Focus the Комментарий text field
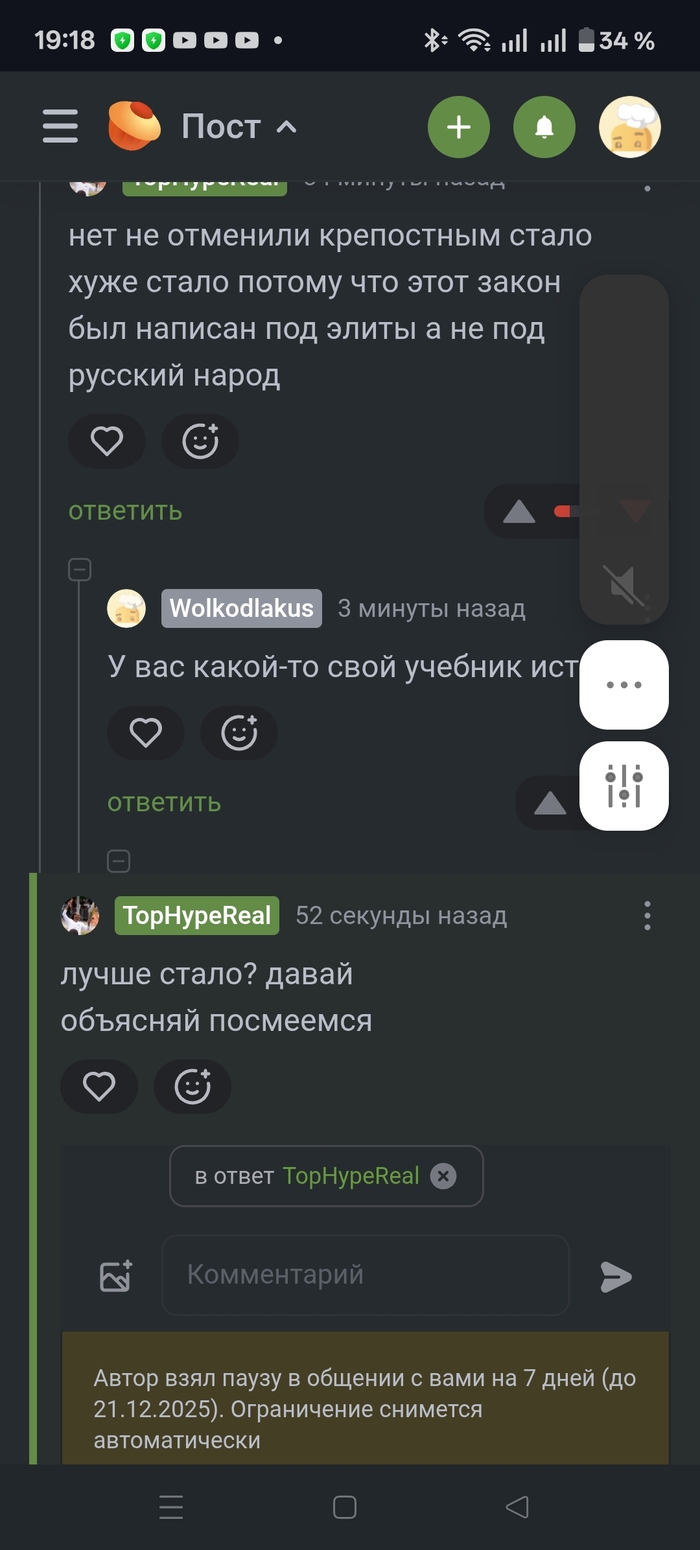Screen dimensions: 700x1550 coord(365,1275)
